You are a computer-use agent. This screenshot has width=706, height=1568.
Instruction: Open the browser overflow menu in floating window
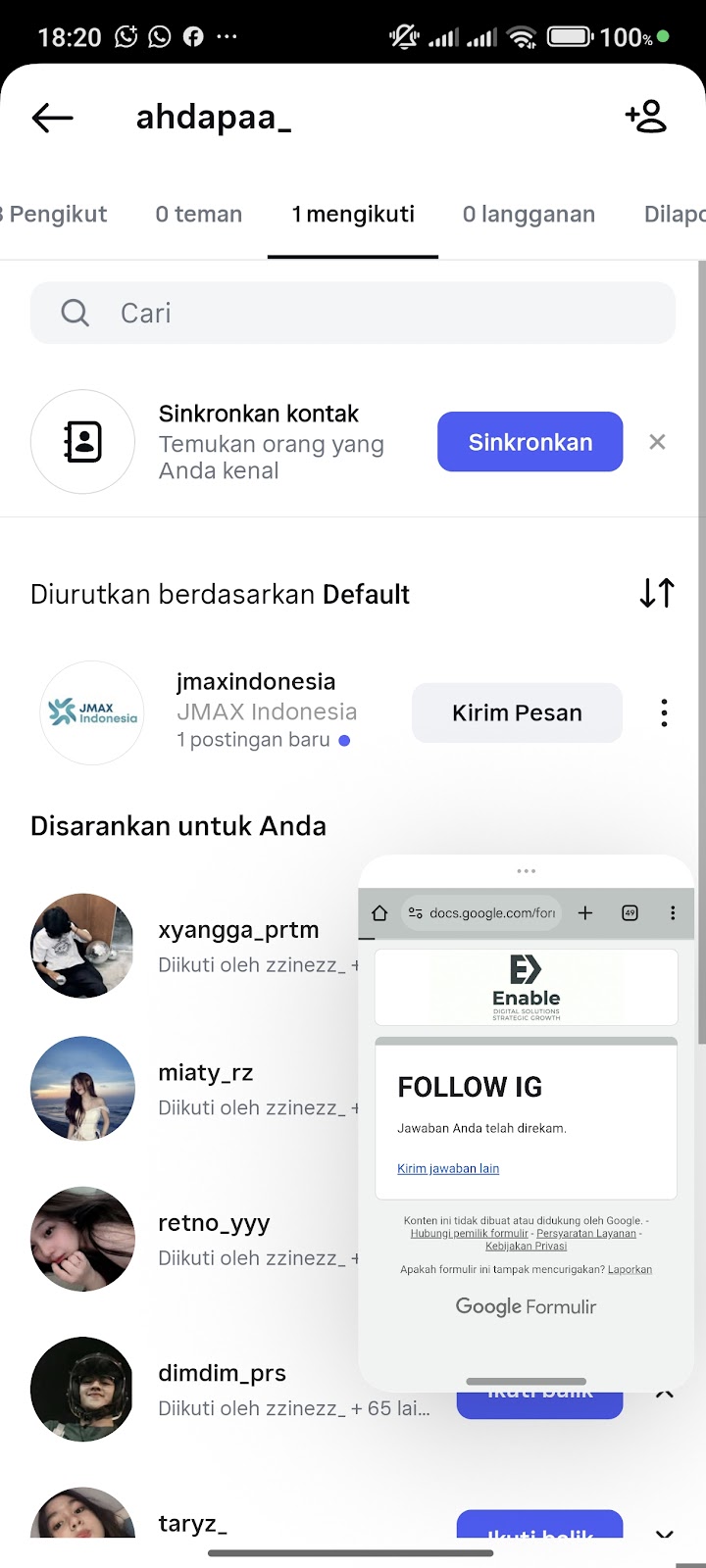(x=673, y=913)
